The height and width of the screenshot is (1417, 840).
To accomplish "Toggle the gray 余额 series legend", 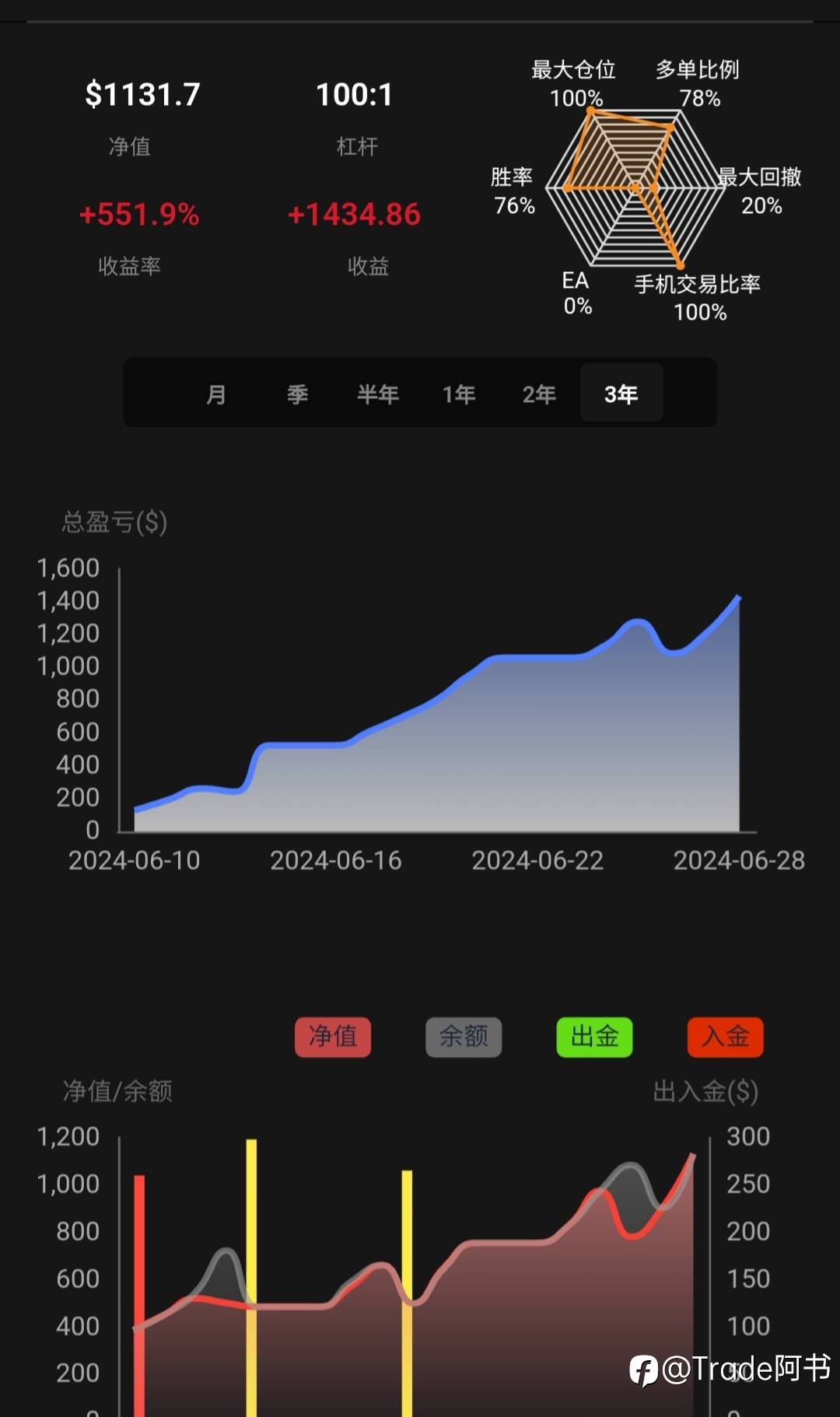I will click(x=463, y=1037).
